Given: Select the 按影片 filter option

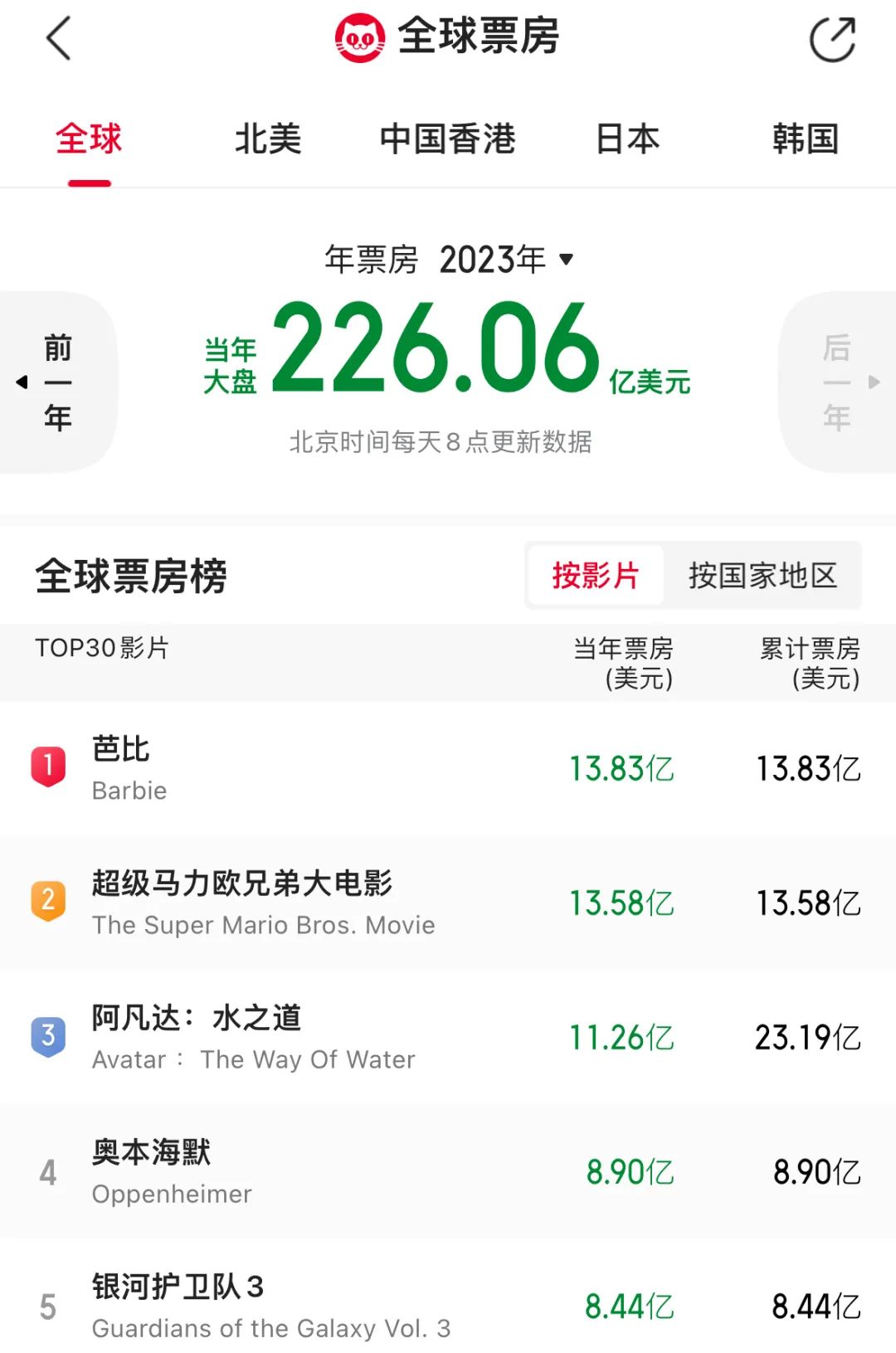Looking at the screenshot, I should click(596, 576).
